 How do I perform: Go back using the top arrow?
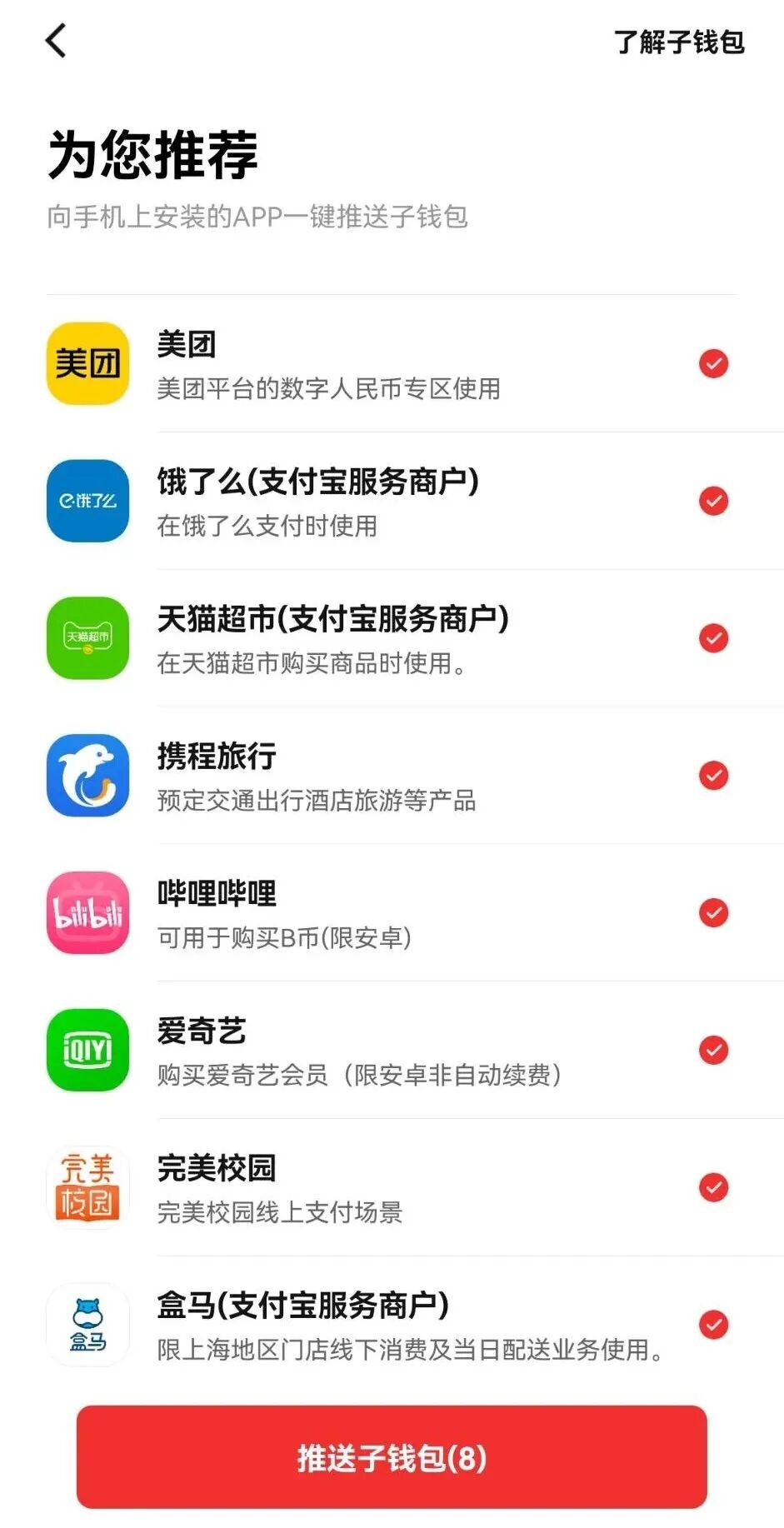point(56,40)
